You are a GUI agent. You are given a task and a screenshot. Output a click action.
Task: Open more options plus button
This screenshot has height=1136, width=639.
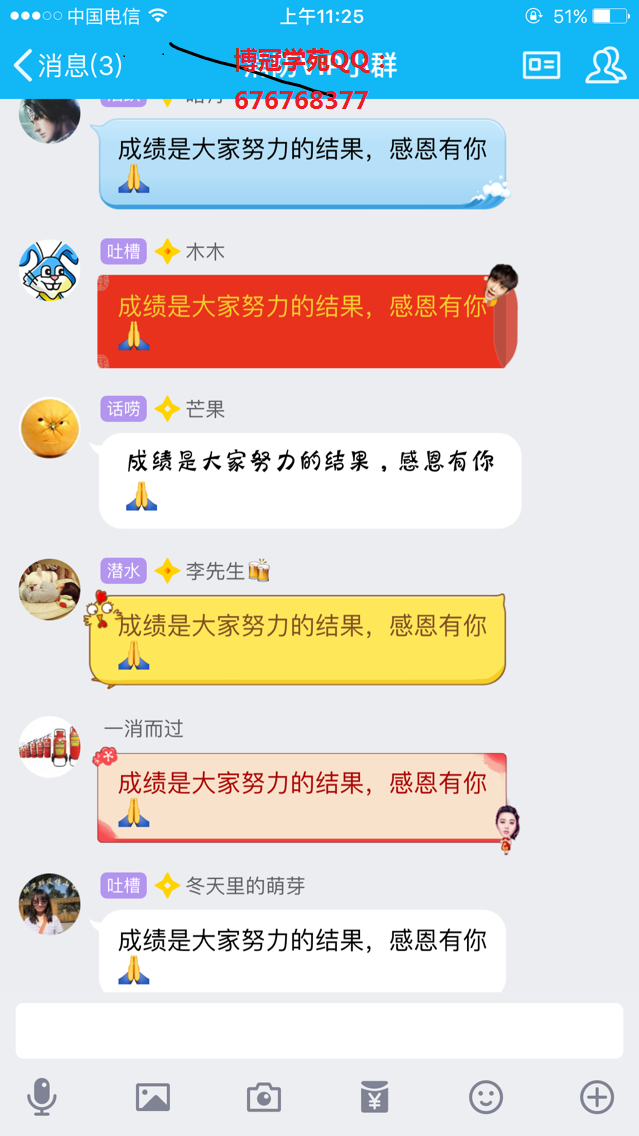click(597, 1097)
